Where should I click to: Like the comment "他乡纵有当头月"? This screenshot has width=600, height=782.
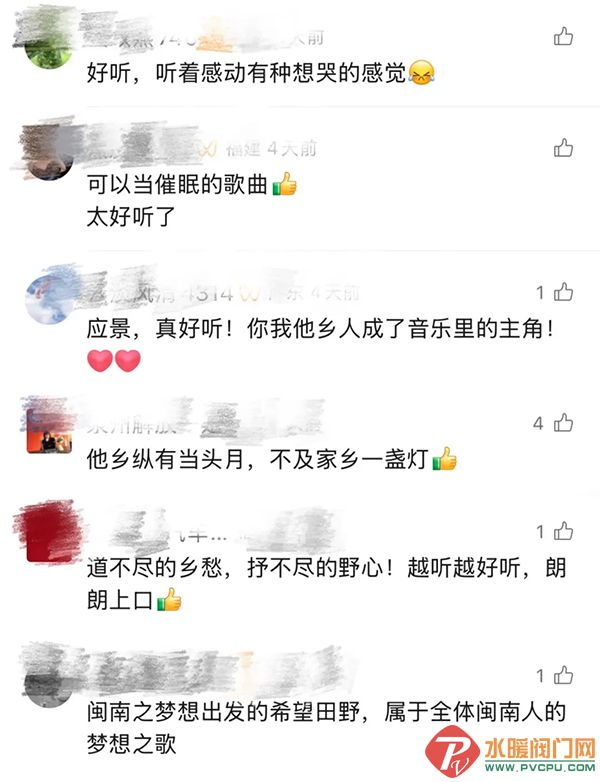563,423
